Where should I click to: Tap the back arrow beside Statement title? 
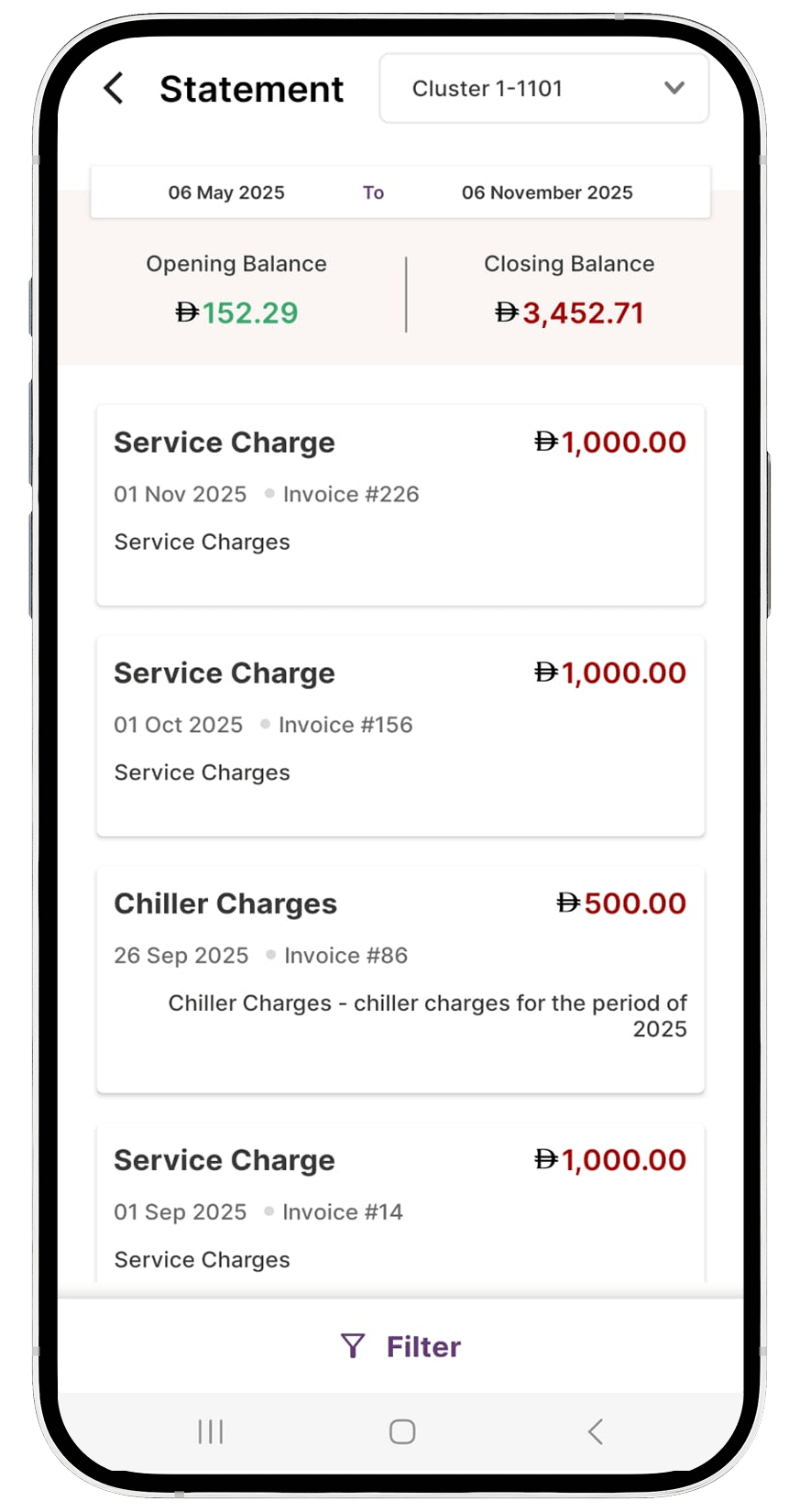[x=112, y=89]
